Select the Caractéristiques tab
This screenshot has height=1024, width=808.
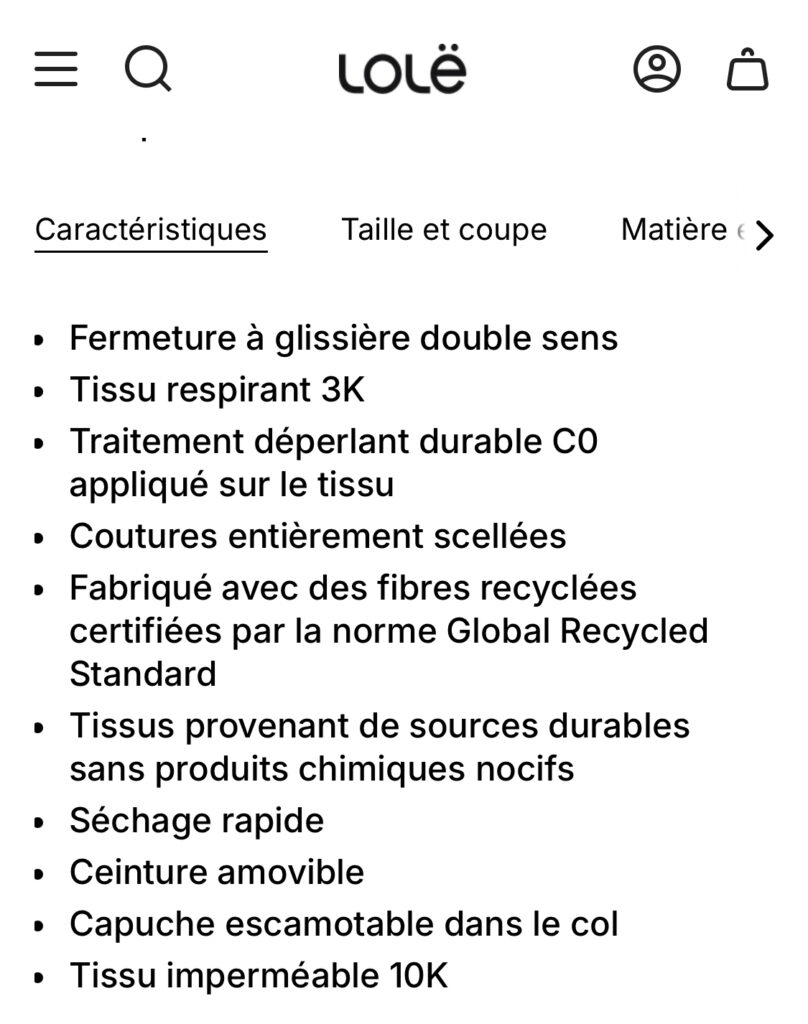pos(151,230)
